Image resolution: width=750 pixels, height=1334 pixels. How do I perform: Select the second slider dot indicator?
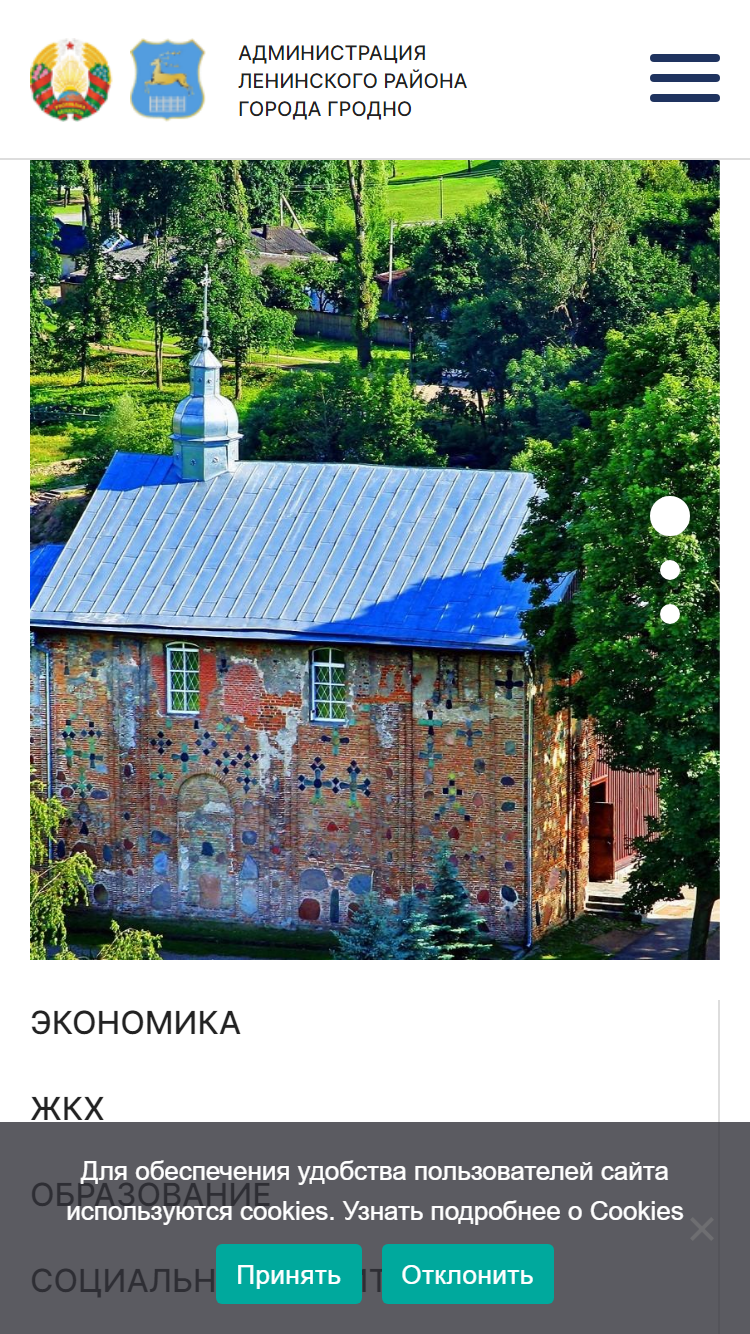[670, 570]
